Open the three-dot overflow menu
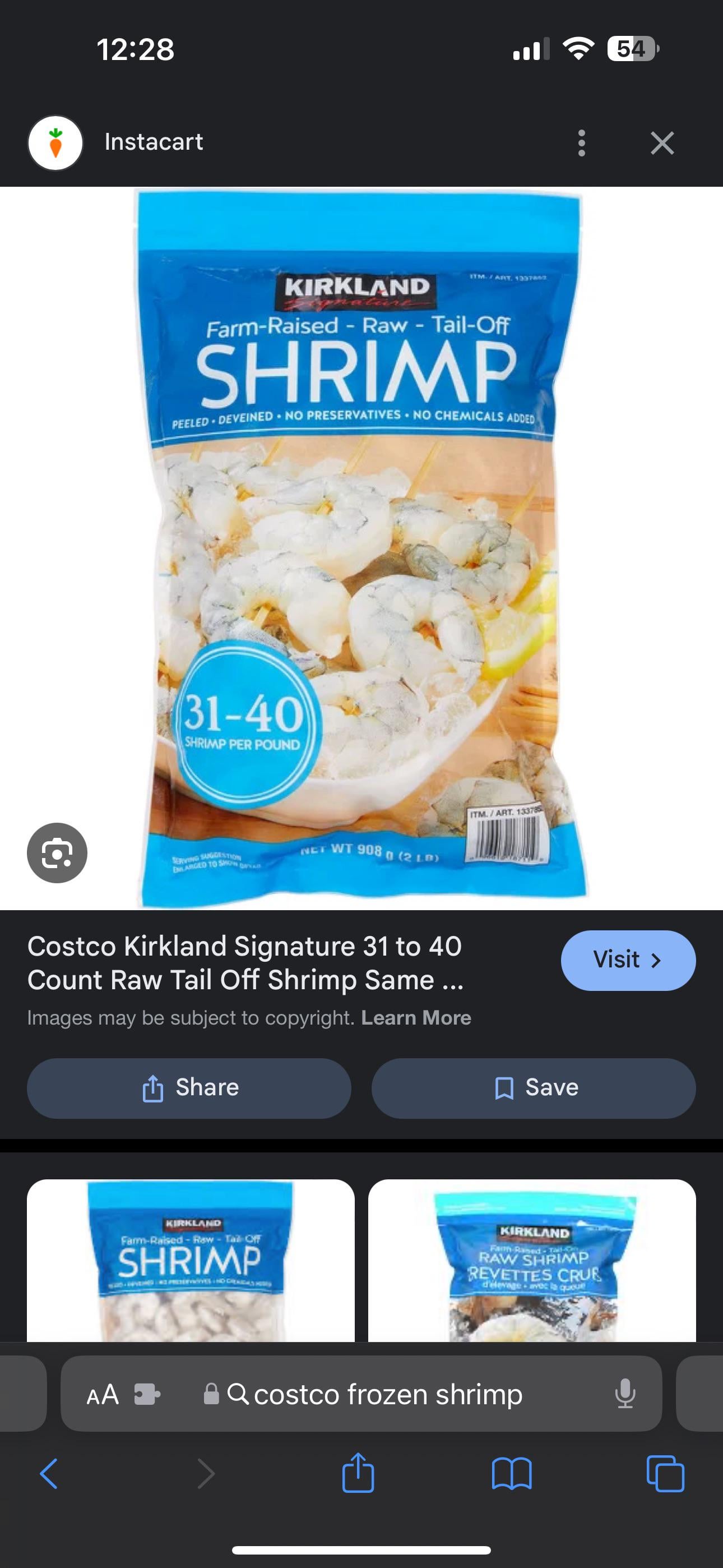This screenshot has height=1568, width=723. pyautogui.click(x=581, y=143)
